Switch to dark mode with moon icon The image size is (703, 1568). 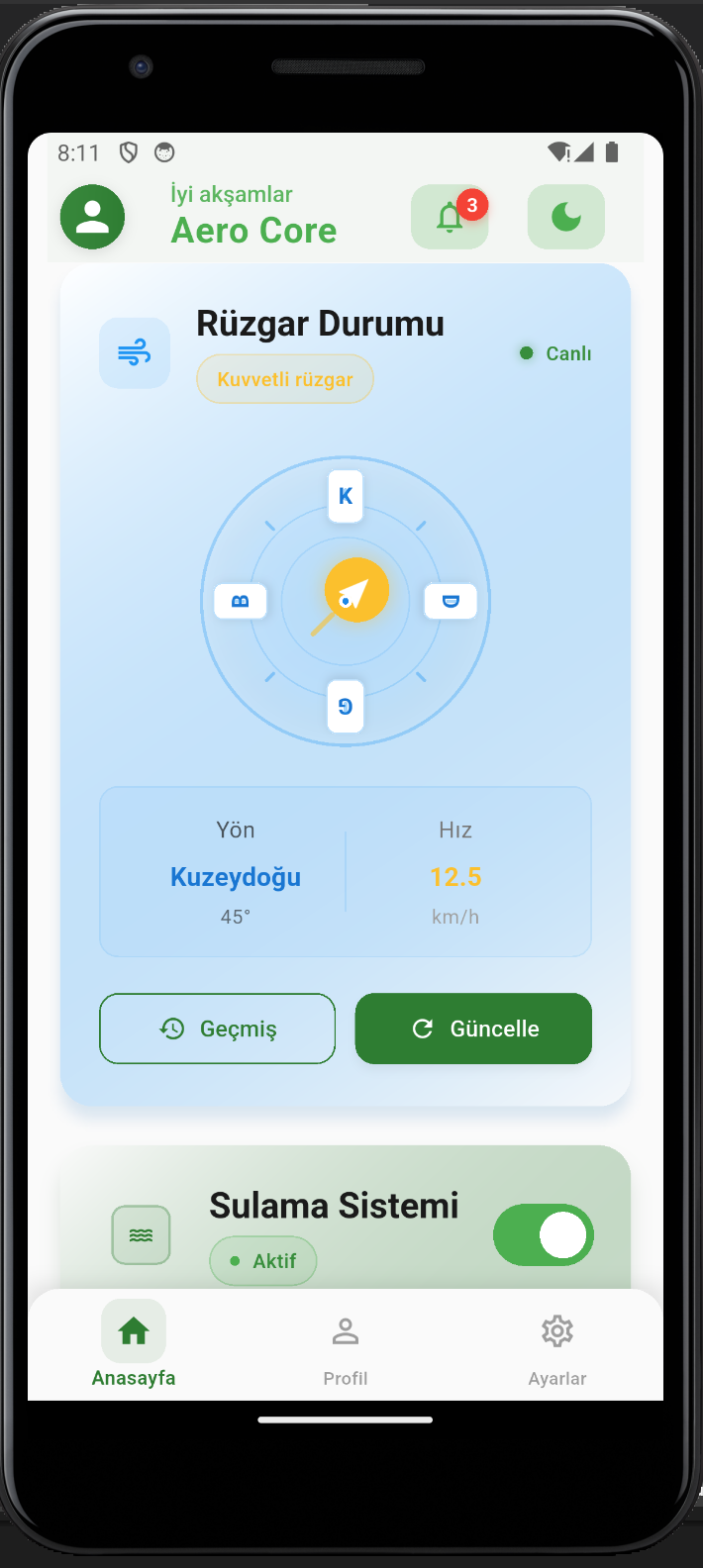565,217
